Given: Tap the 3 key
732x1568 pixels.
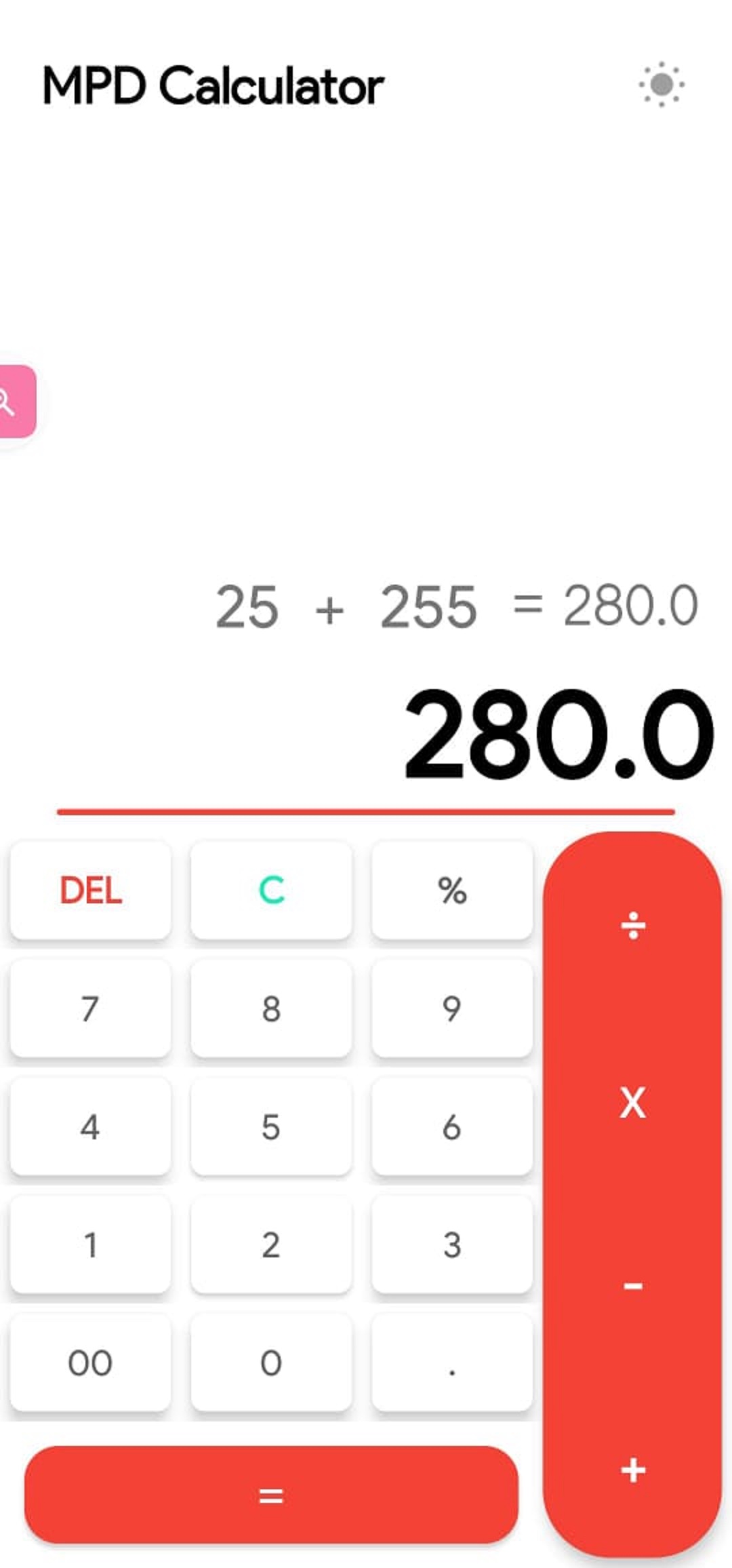Looking at the screenshot, I should (452, 1244).
